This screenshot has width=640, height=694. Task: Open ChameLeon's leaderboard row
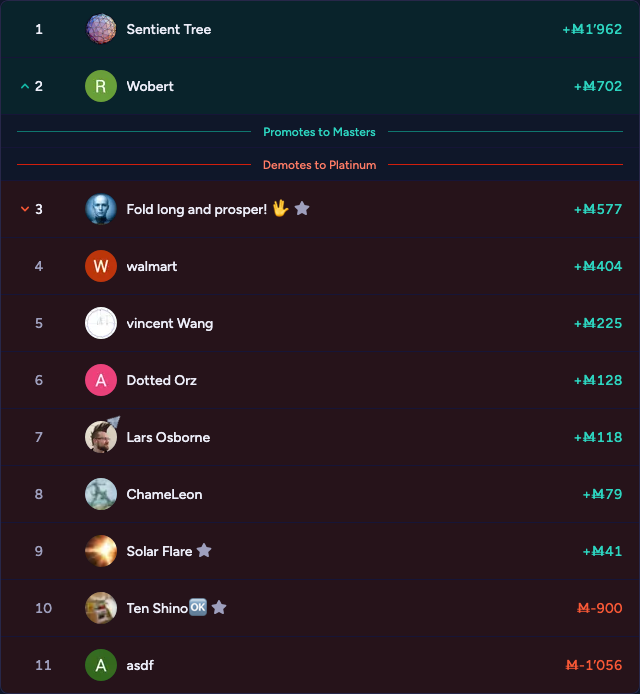[164, 494]
